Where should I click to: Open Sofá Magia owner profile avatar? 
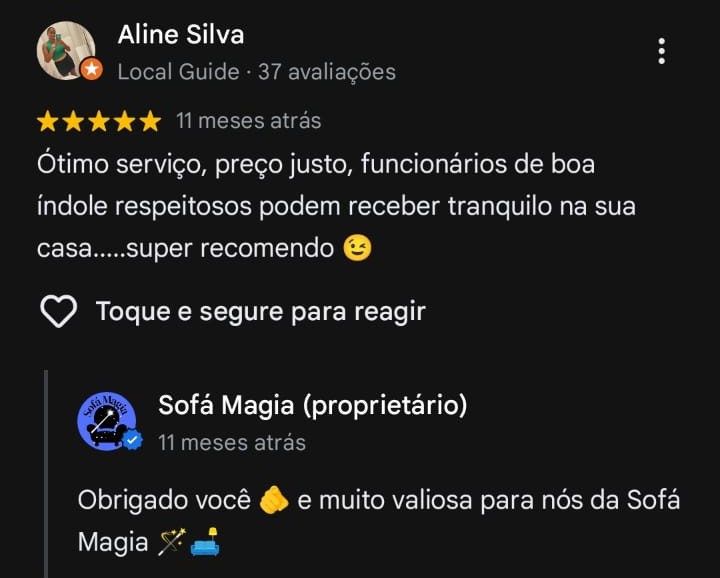pos(106,421)
